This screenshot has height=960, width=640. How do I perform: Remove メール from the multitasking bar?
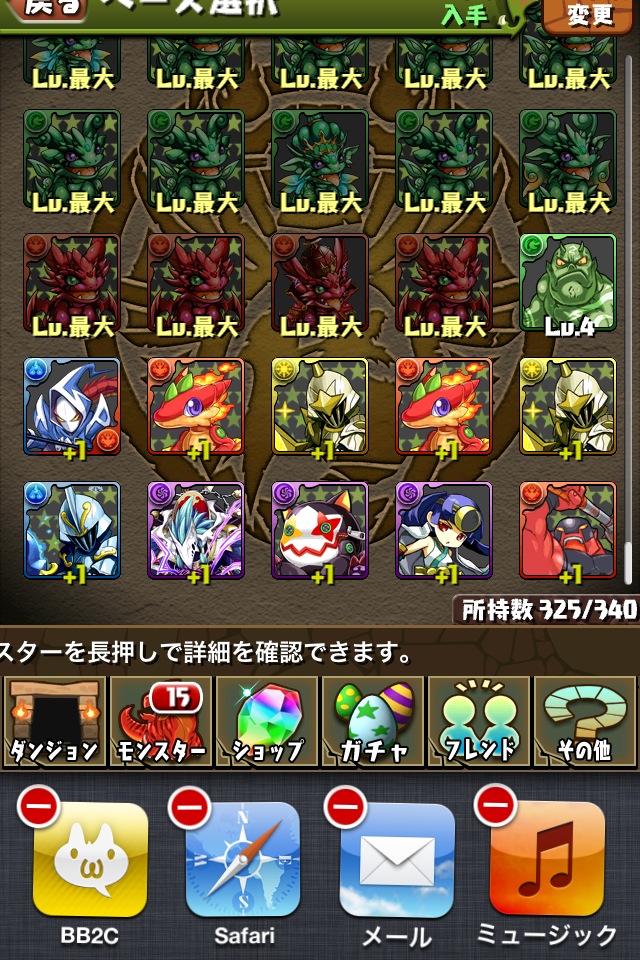pyautogui.click(x=344, y=806)
